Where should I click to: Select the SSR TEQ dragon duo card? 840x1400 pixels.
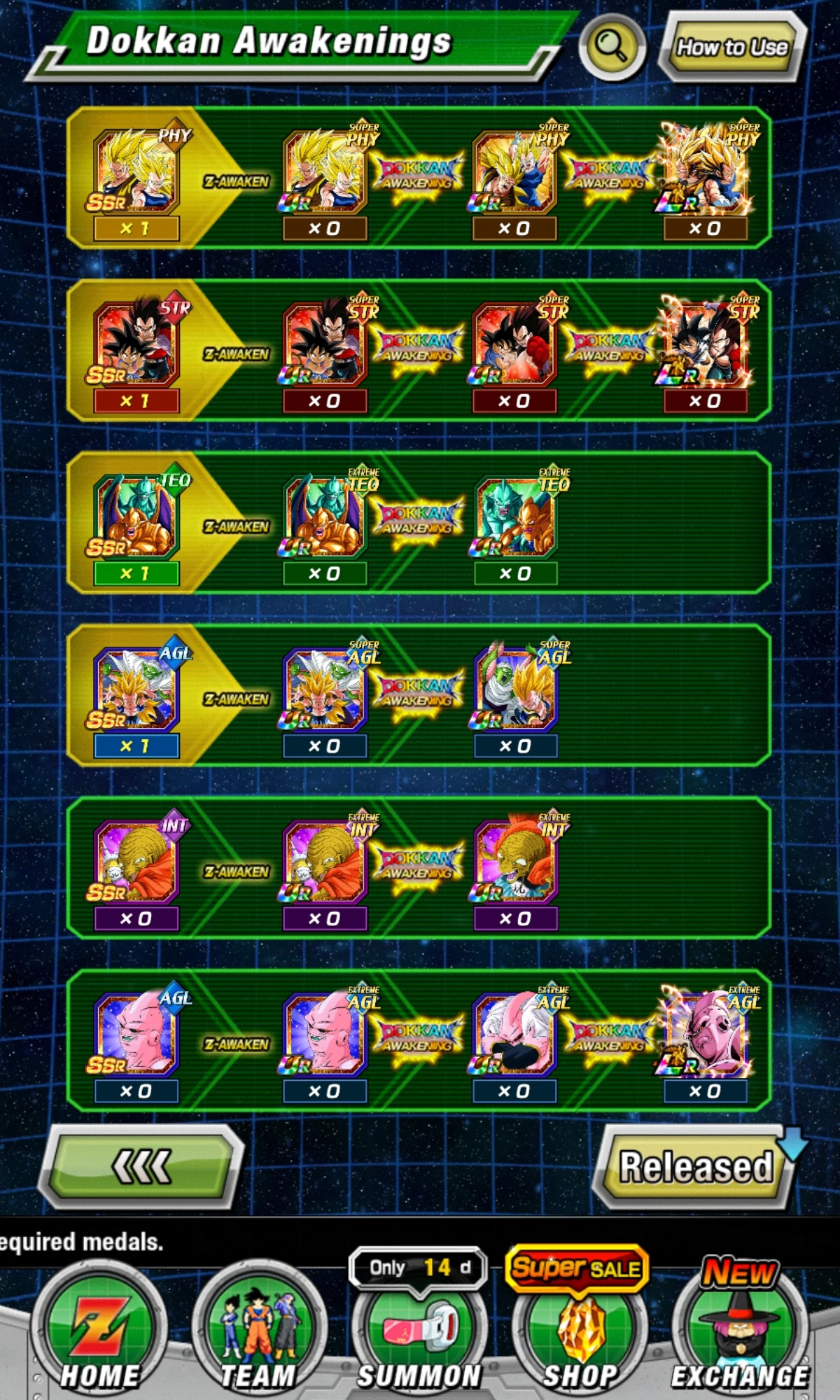[136, 517]
